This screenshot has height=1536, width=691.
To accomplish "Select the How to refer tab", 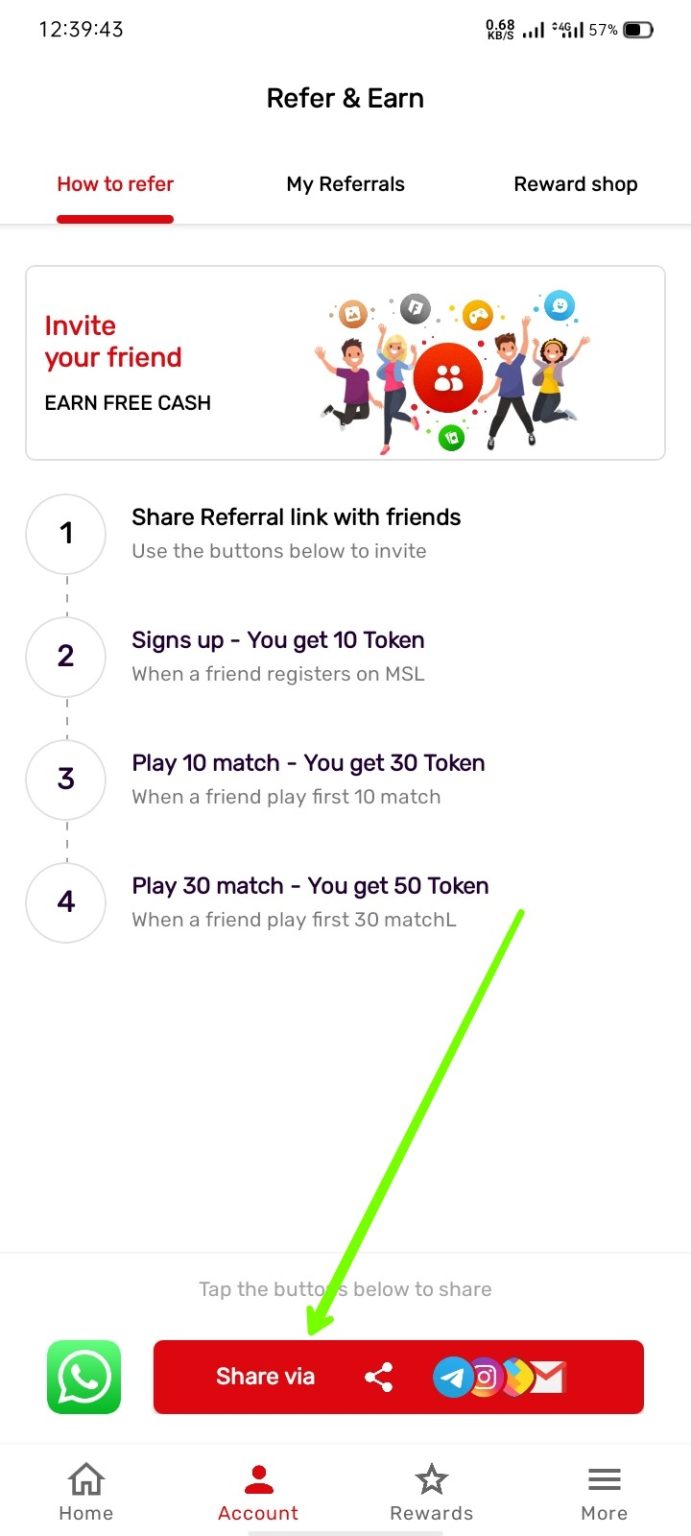I will pyautogui.click(x=115, y=184).
